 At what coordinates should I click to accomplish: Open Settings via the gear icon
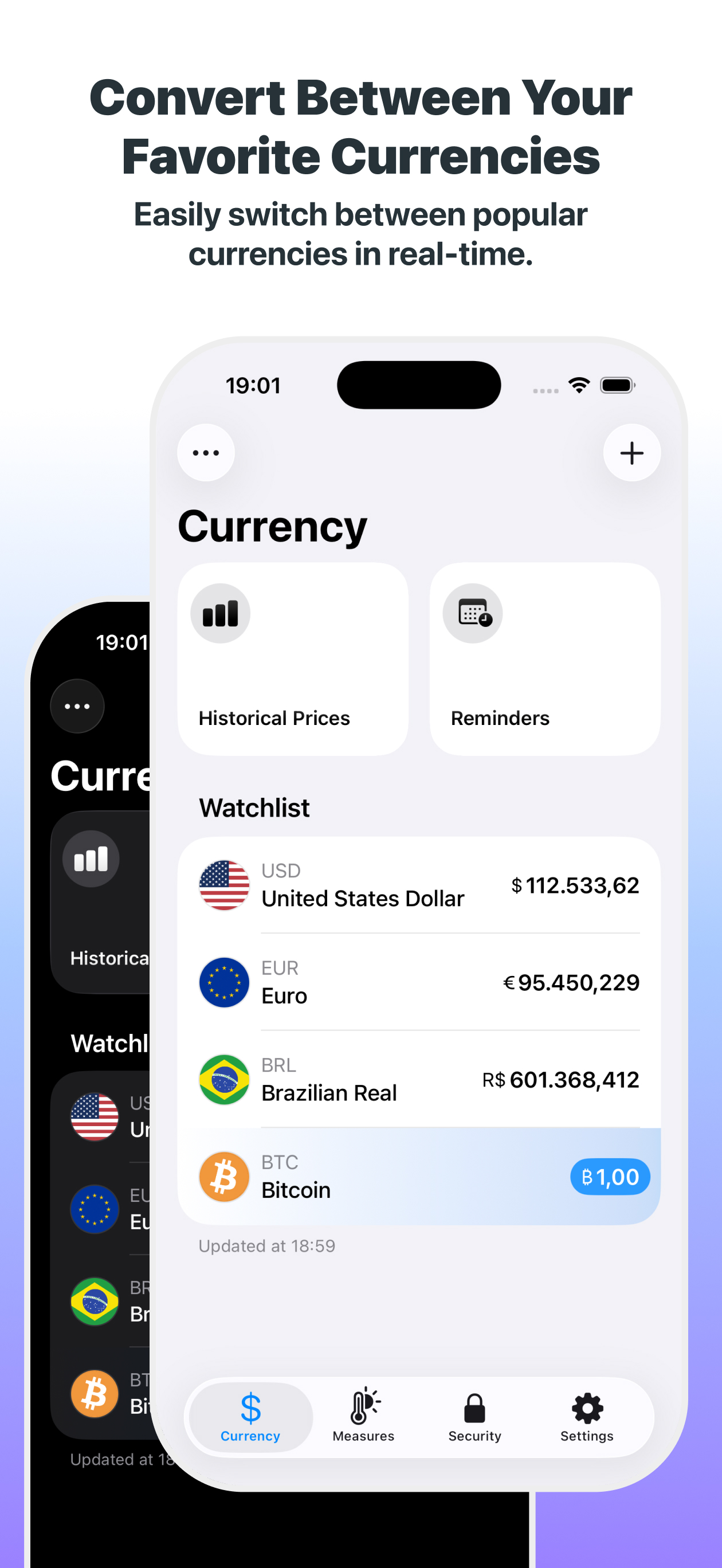[586, 1408]
